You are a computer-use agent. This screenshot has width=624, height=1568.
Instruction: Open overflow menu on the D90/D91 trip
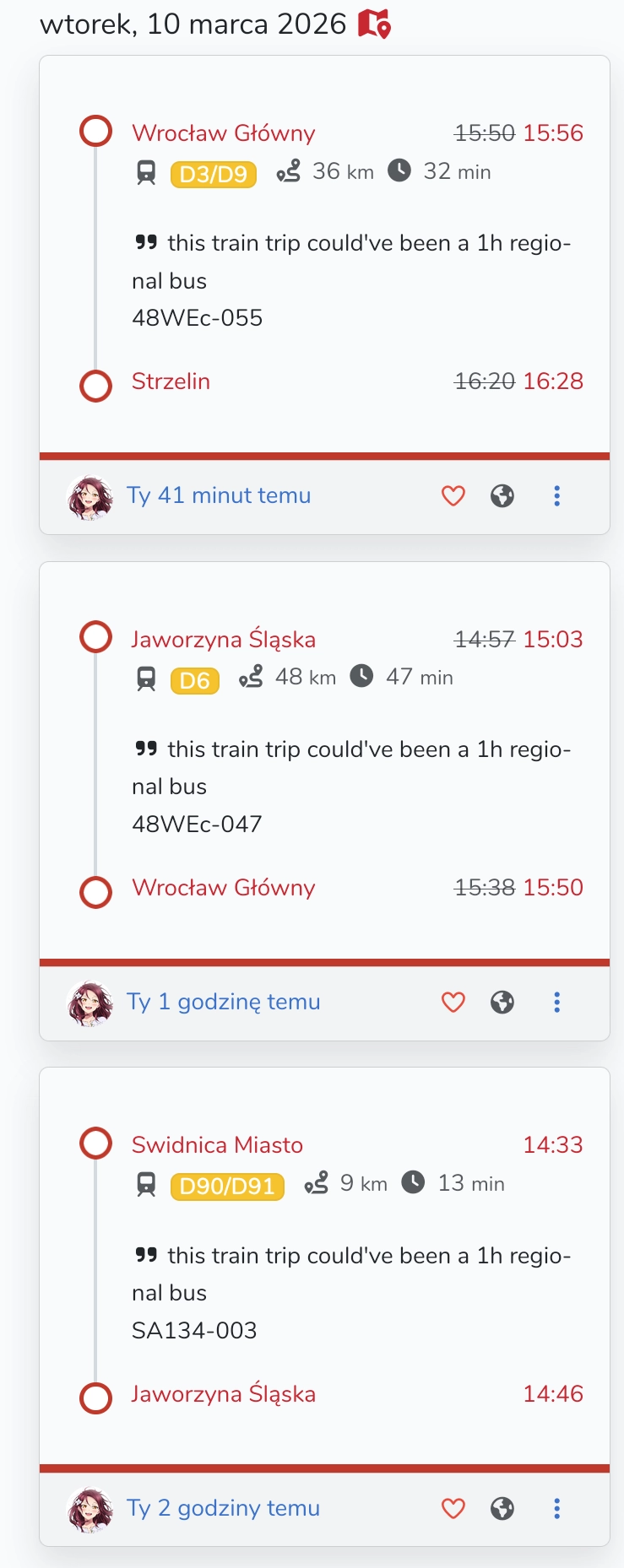[x=556, y=1508]
